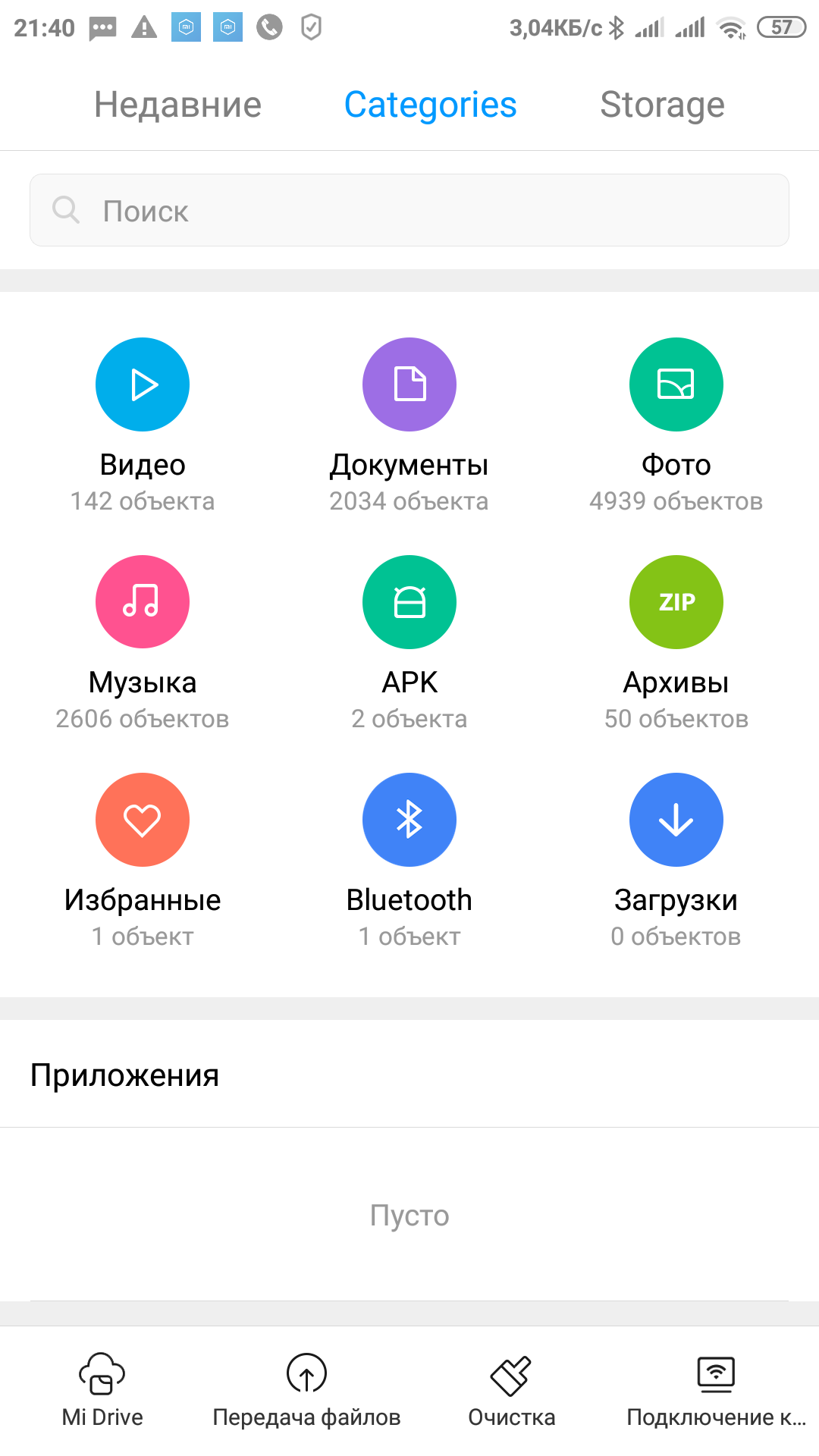
Task: Switch to the Недавние tab
Action: point(177,105)
